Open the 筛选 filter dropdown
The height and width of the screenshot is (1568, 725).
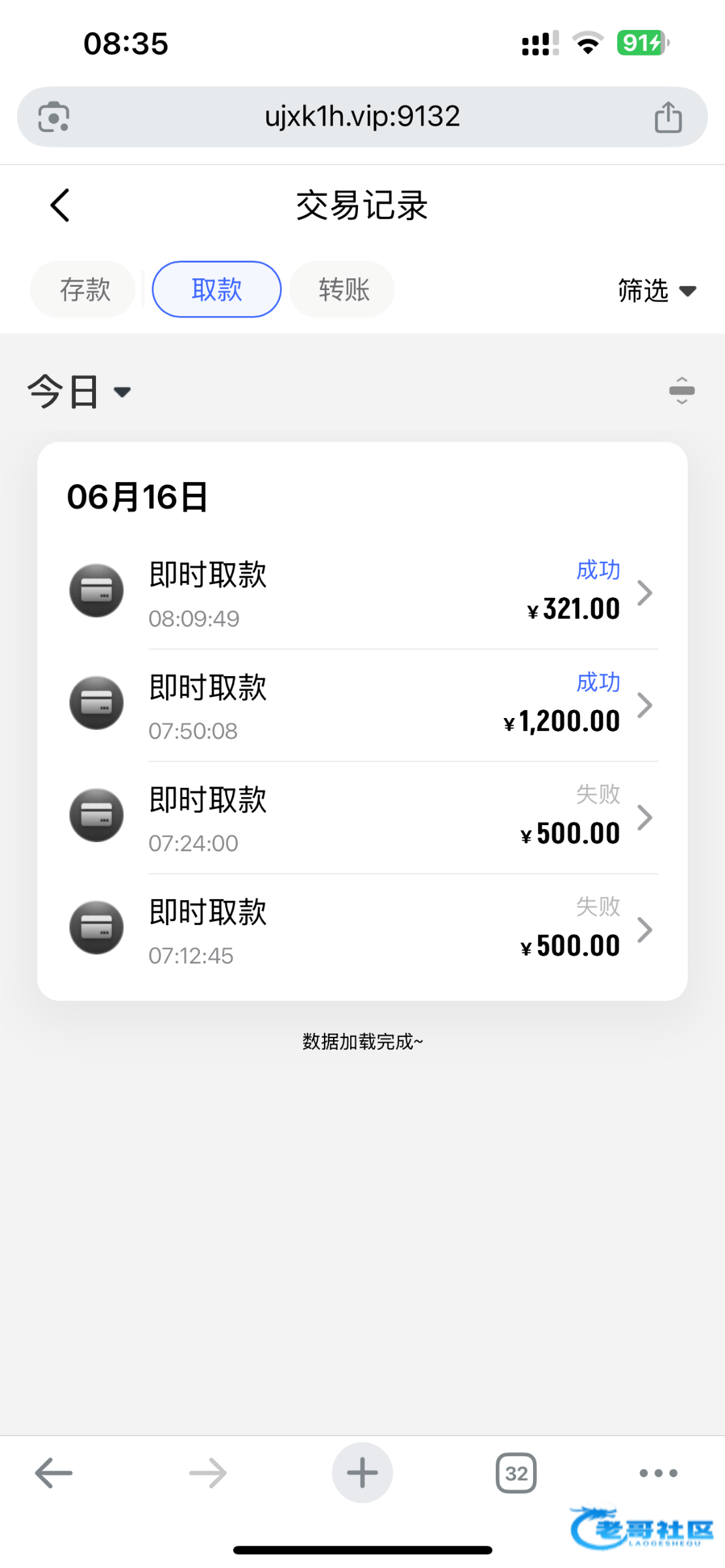pyautogui.click(x=657, y=290)
